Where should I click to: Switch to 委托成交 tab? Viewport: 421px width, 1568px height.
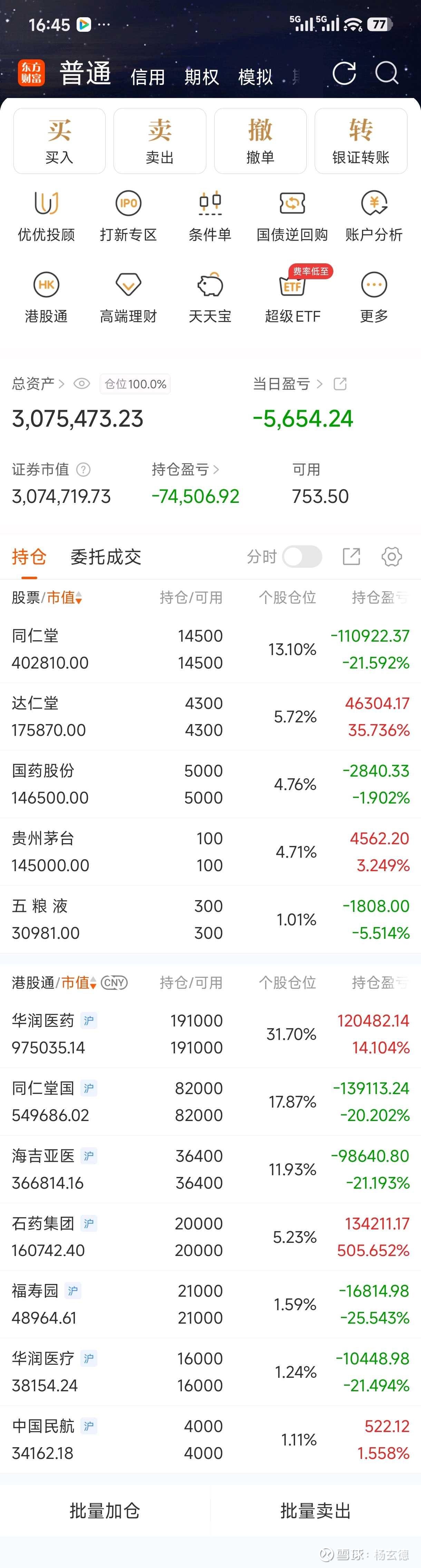pos(106,556)
